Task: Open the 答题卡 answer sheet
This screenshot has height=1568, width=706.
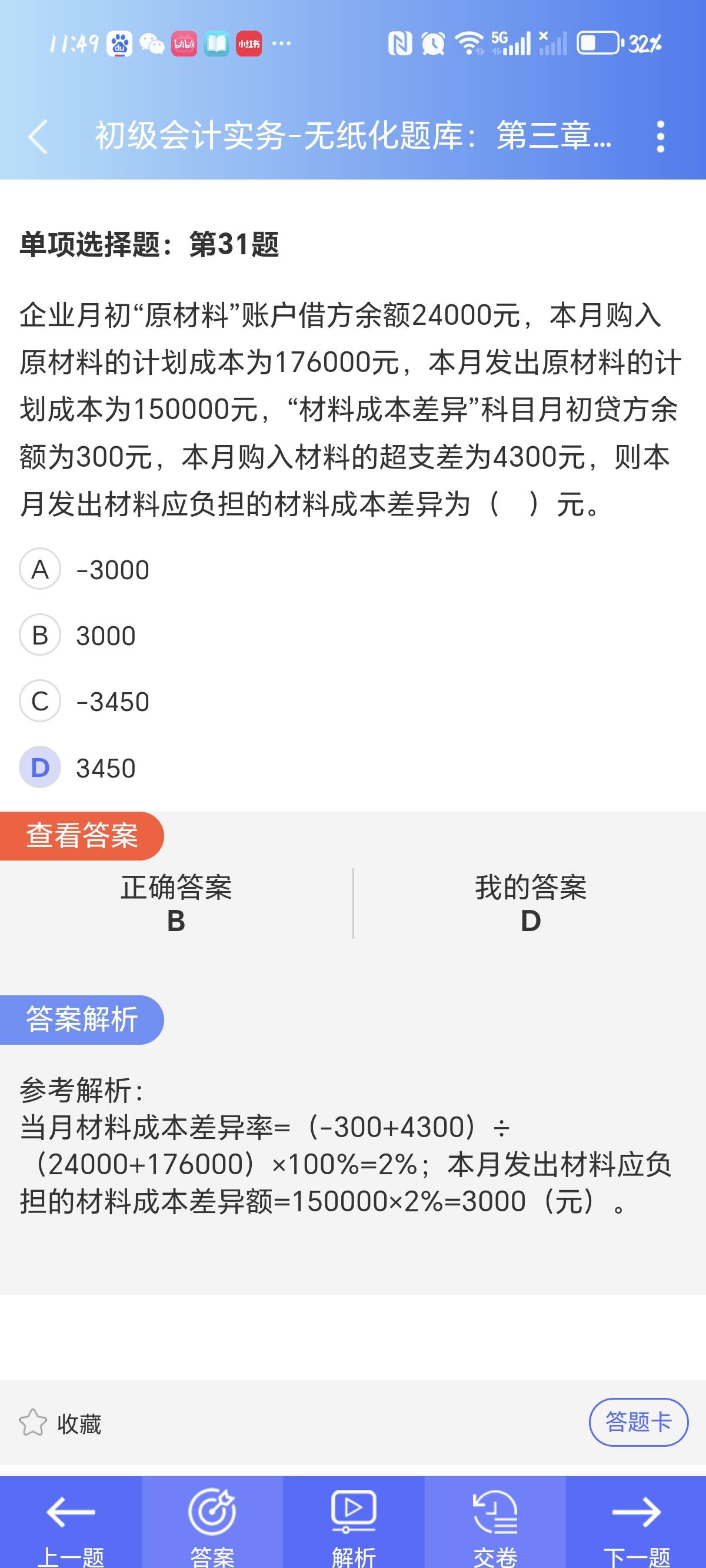Action: click(638, 1422)
